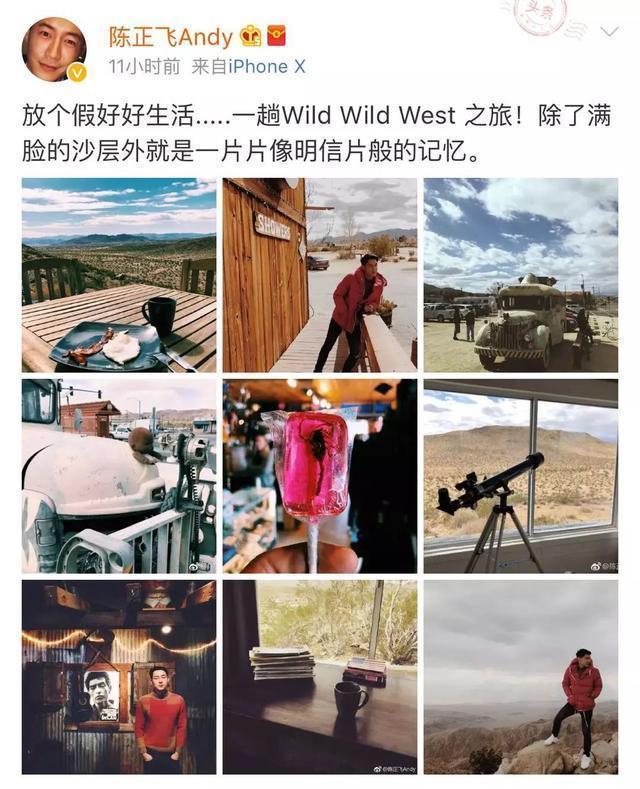View the telescope by the window photo
The width and height of the screenshot is (640, 789).
tap(520, 476)
